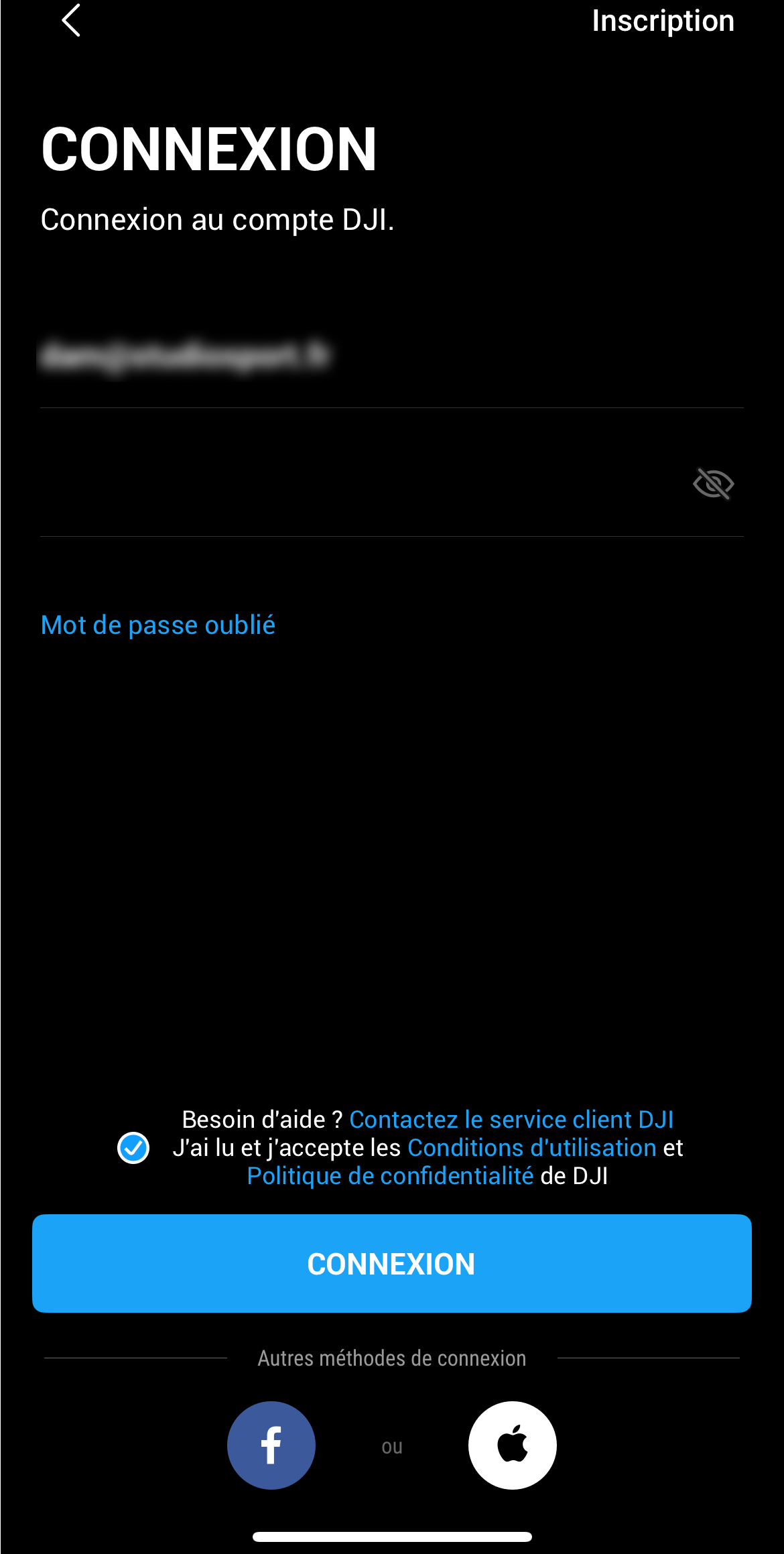
Task: Sign in with Apple
Action: 513,1445
